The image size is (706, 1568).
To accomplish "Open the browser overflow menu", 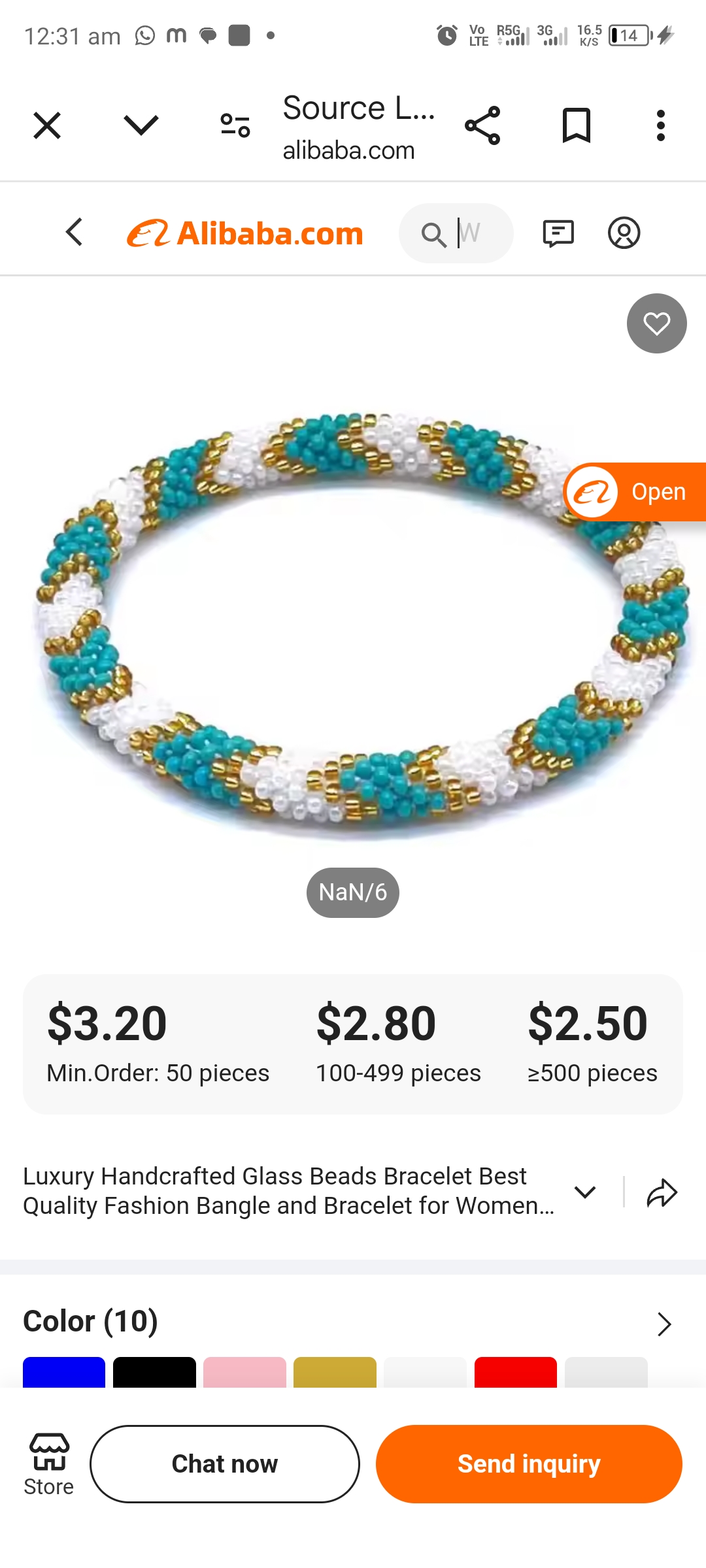I will point(661,125).
